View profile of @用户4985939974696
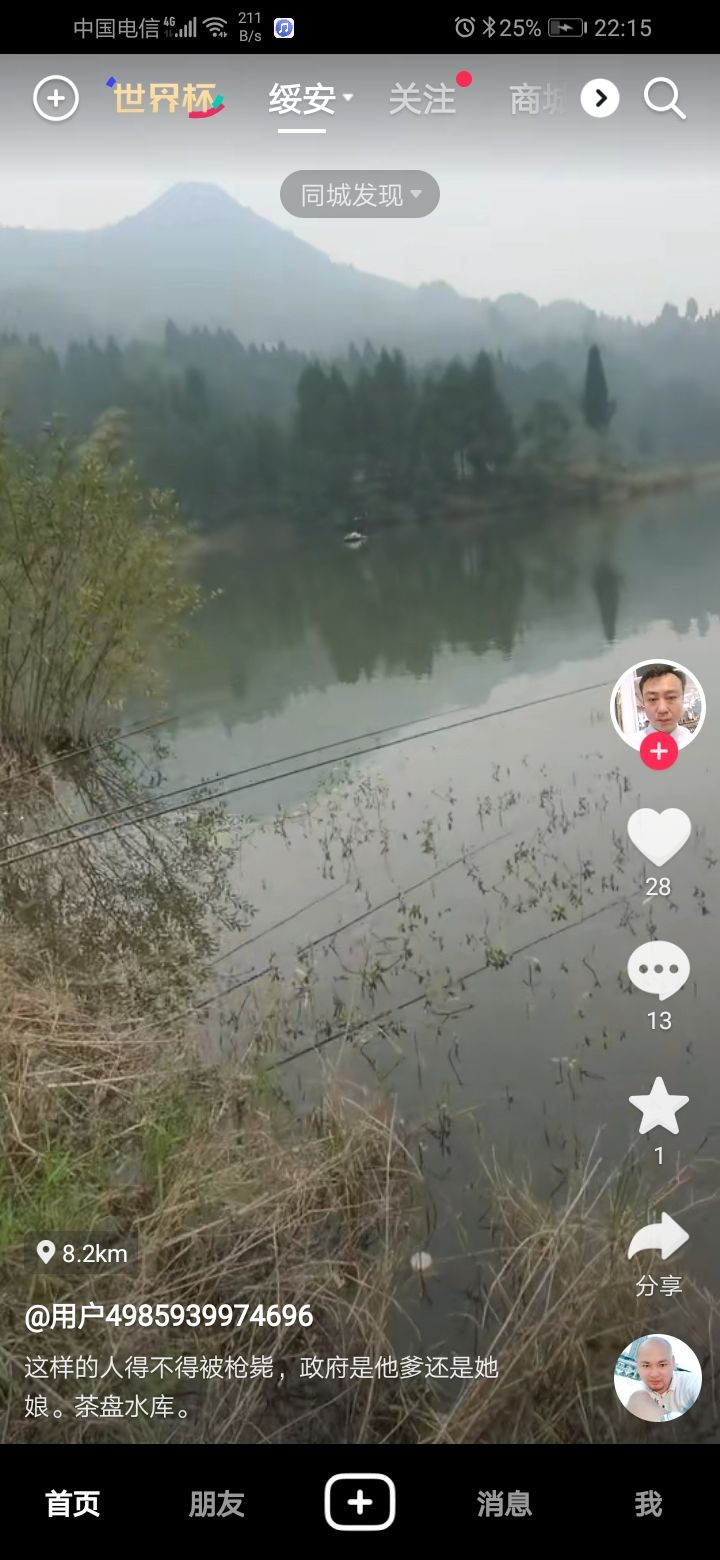Screen dimensions: 720x1560 (169, 1316)
